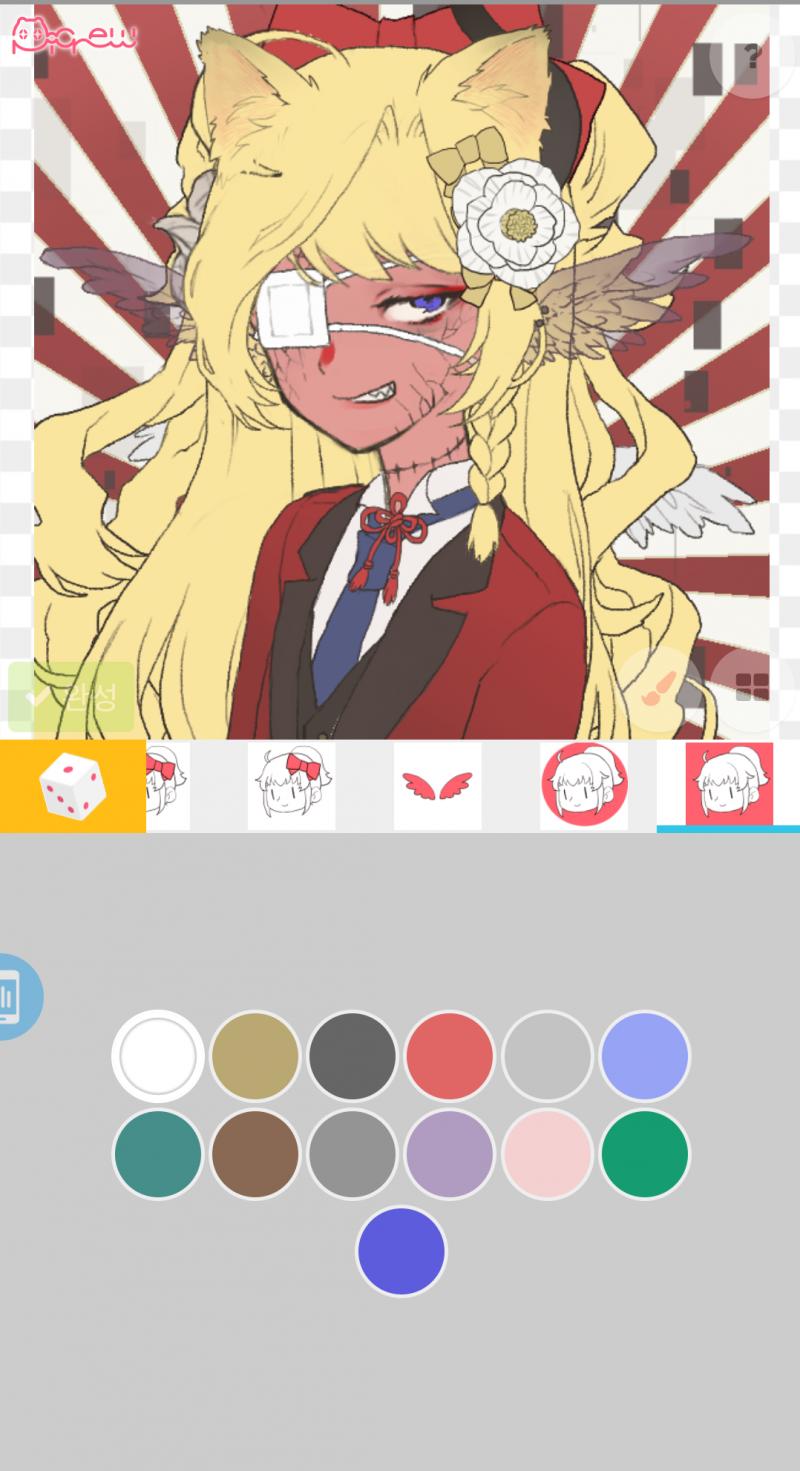Choose the lavender purple color swatch
800x1471 pixels.
450,1154
